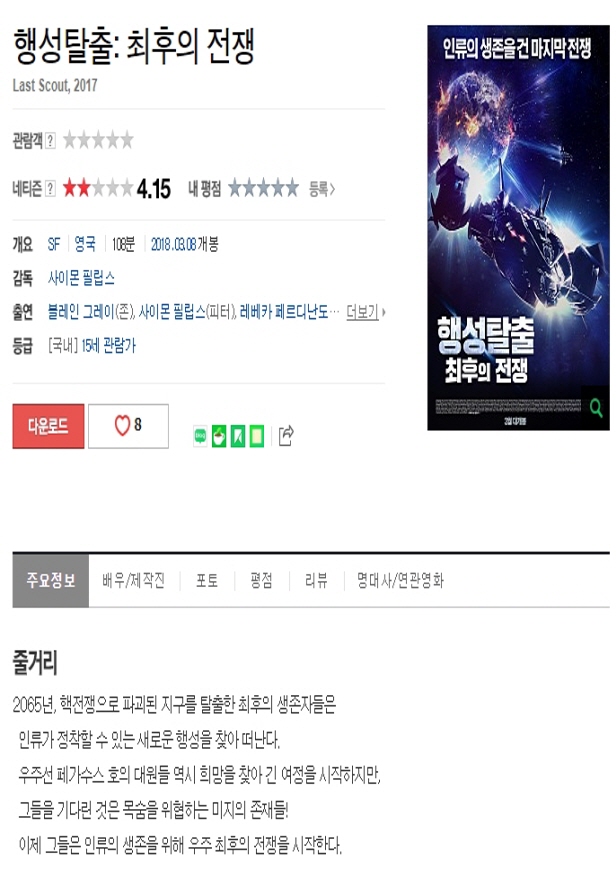Share the movie to Naver blog
Image resolution: width=616 pixels, height=877 pixels.
point(200,435)
